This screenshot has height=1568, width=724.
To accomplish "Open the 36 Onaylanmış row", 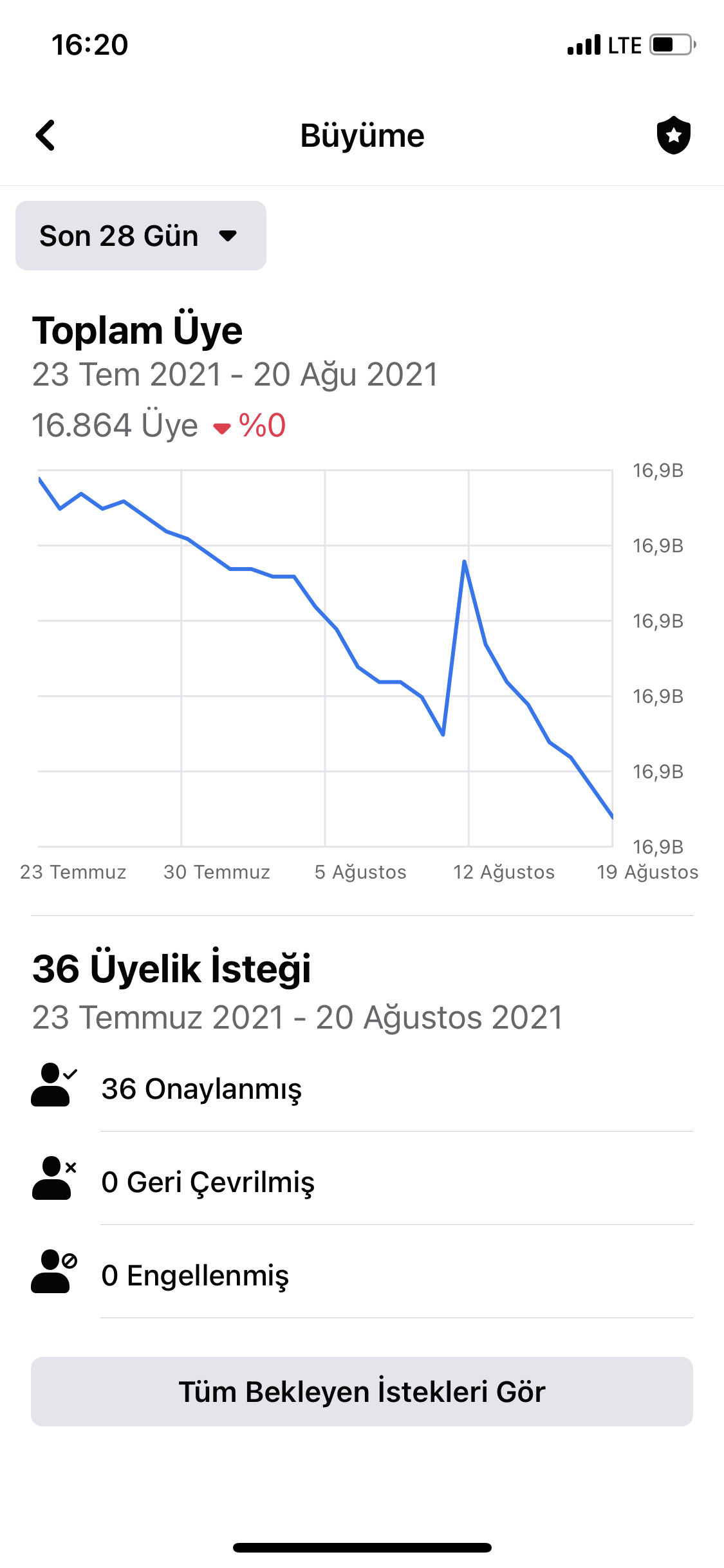I will [x=362, y=1088].
